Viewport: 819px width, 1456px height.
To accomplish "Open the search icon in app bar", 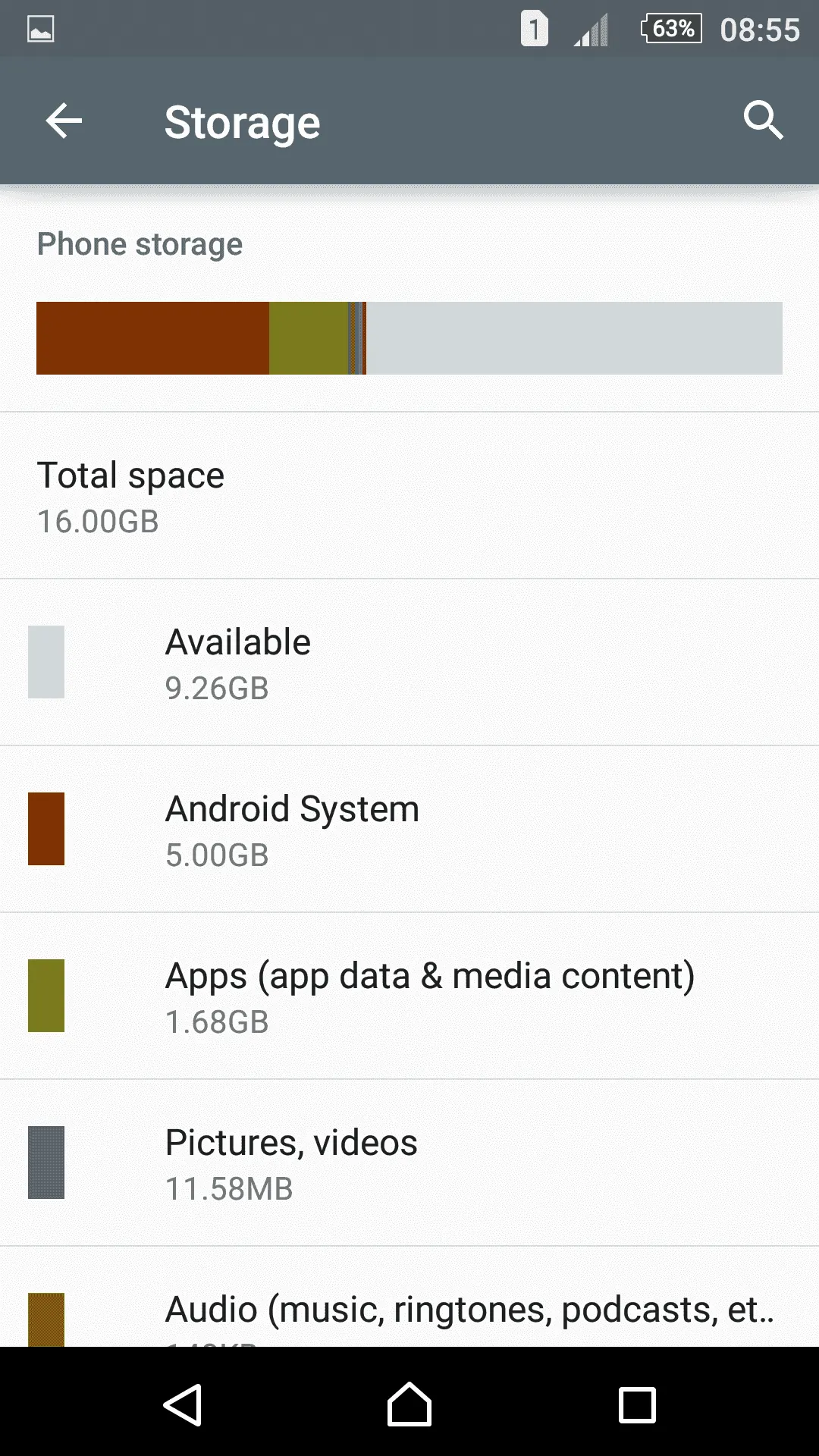I will click(x=762, y=121).
